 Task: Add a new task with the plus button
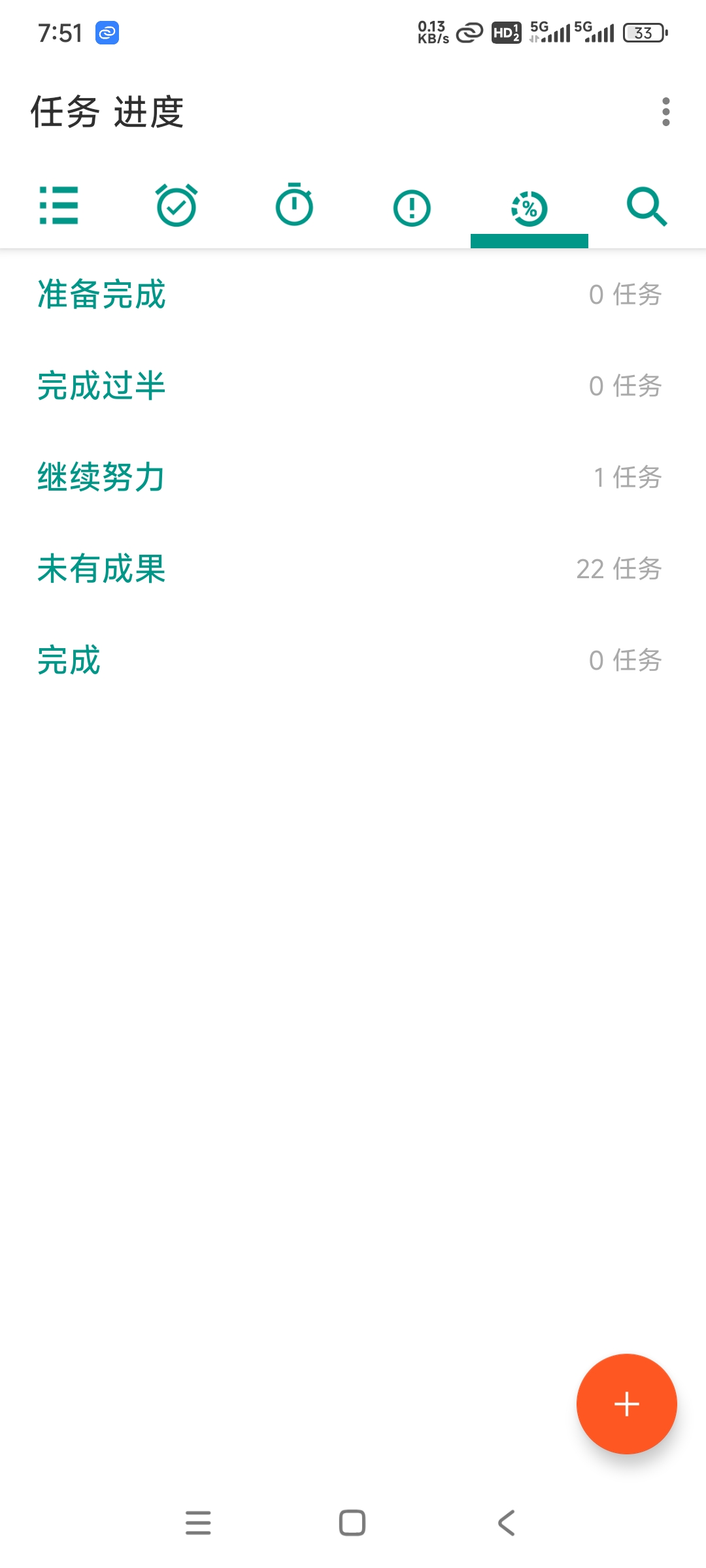626,1404
